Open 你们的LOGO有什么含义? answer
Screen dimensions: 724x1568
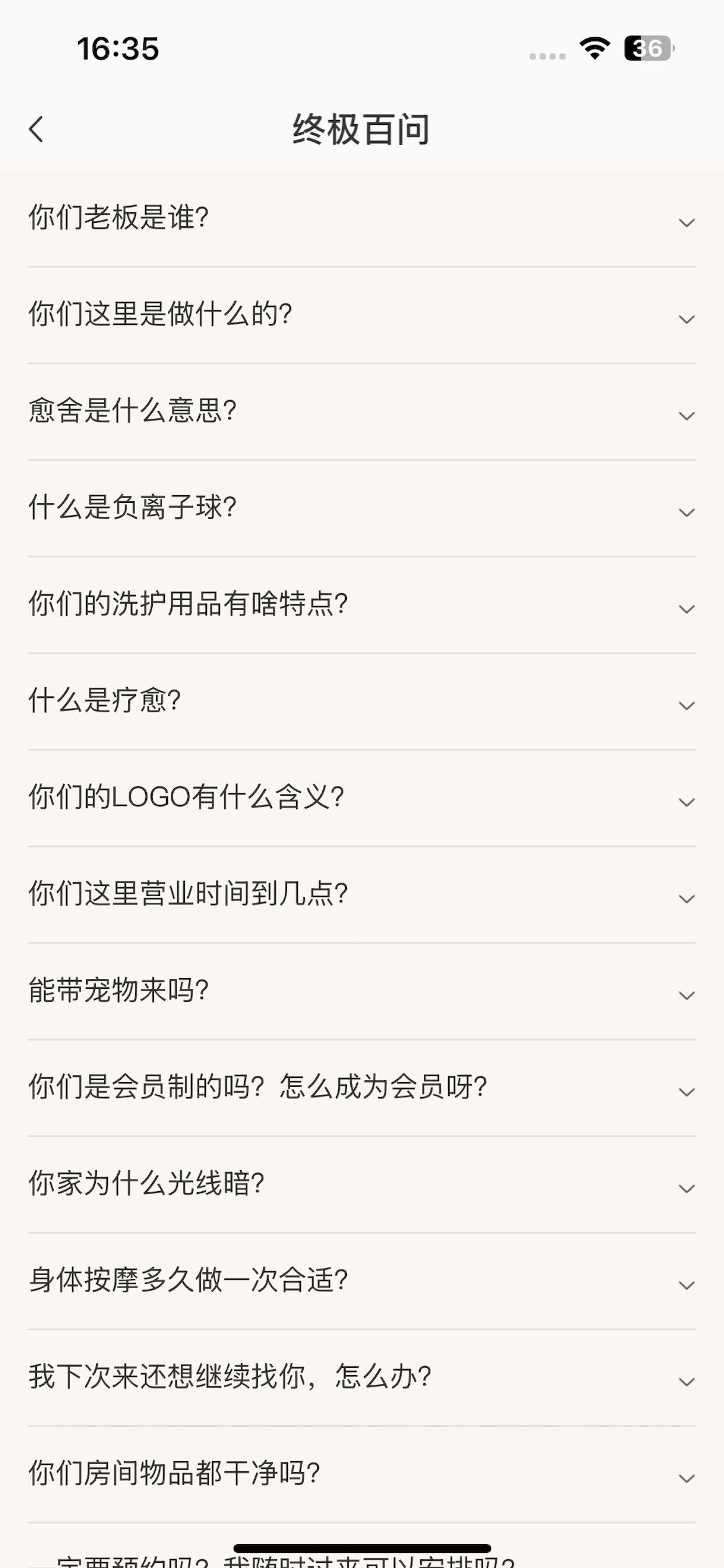click(362, 798)
